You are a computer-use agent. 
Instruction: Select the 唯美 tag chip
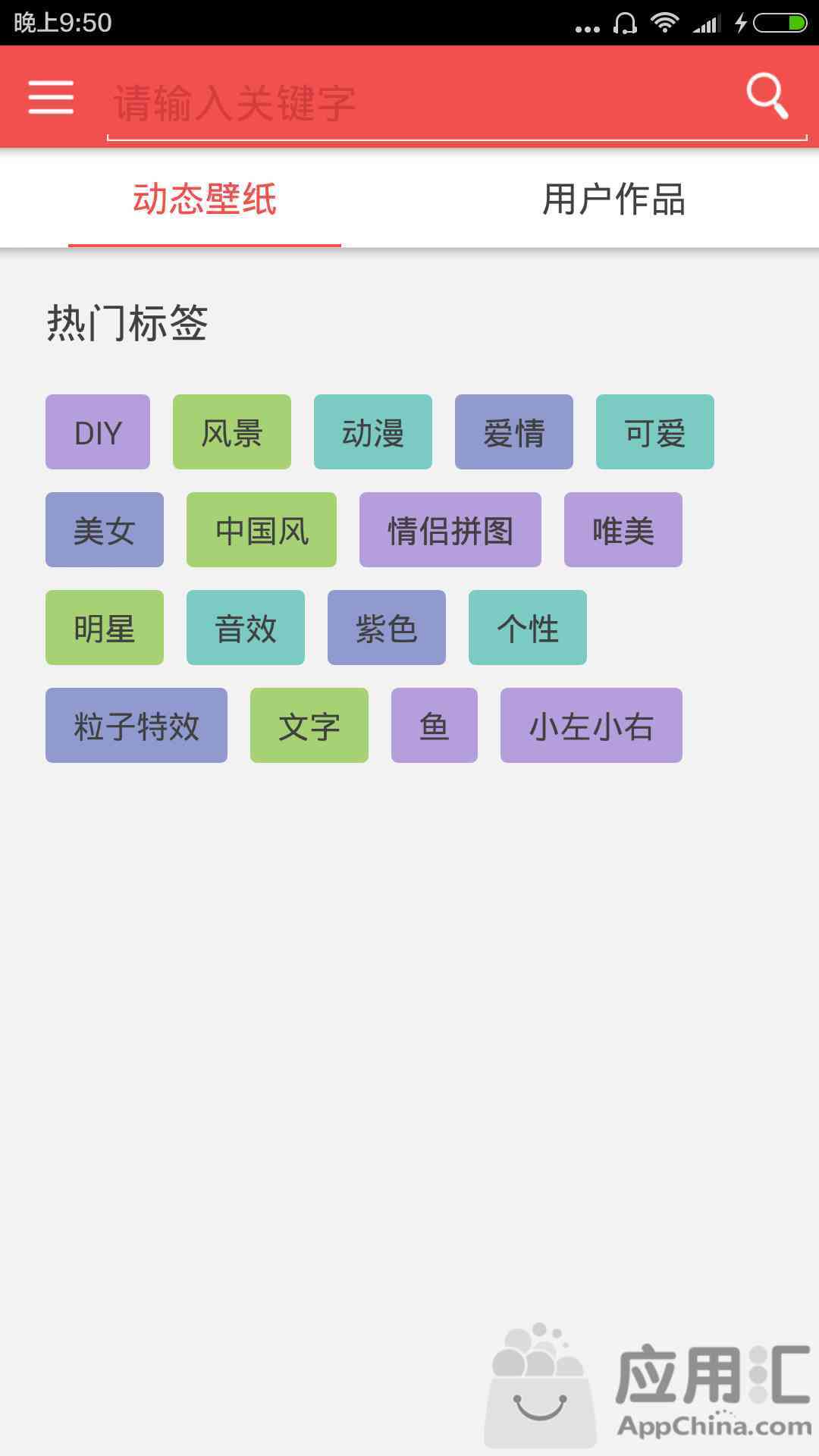click(x=623, y=529)
